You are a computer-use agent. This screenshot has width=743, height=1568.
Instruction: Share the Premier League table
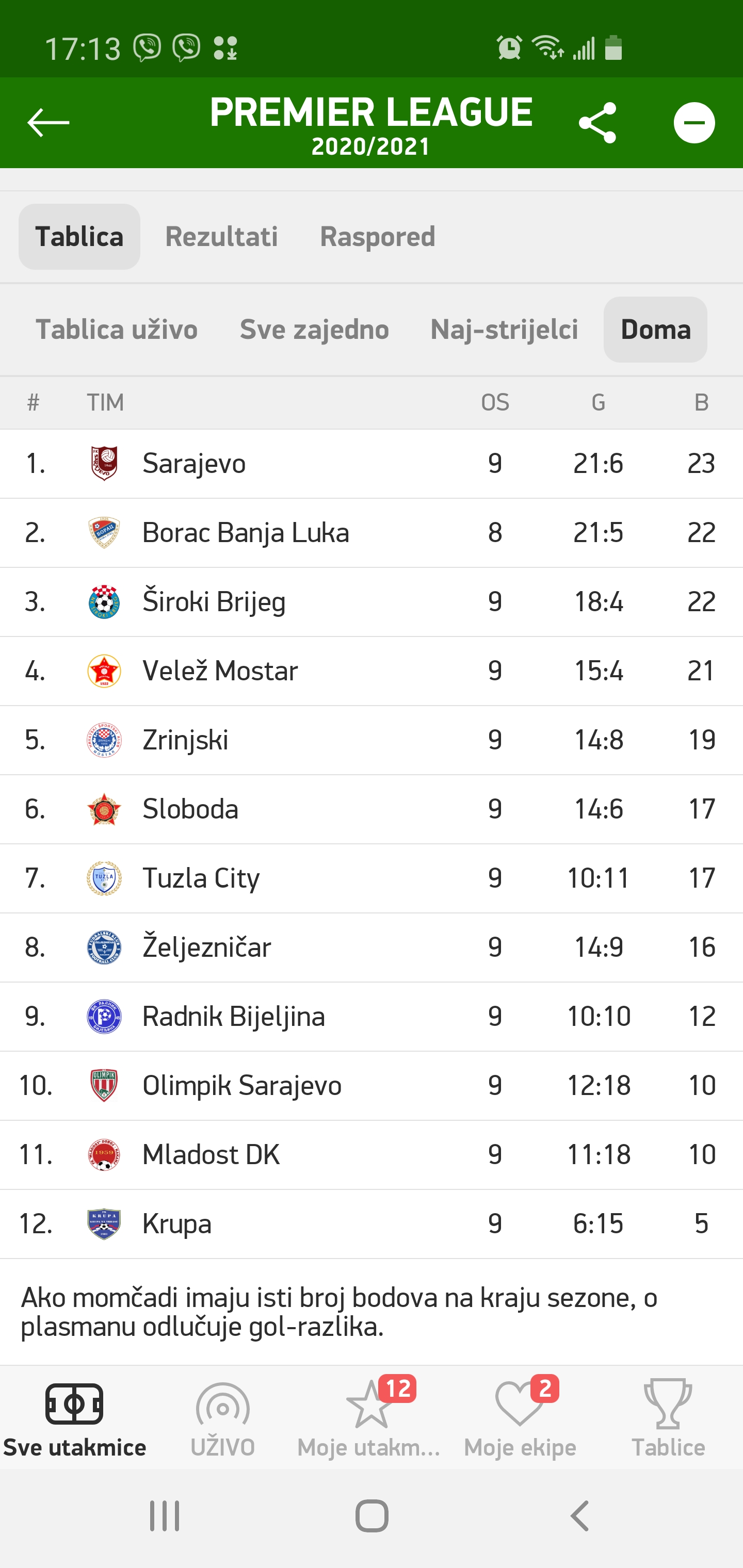(597, 123)
